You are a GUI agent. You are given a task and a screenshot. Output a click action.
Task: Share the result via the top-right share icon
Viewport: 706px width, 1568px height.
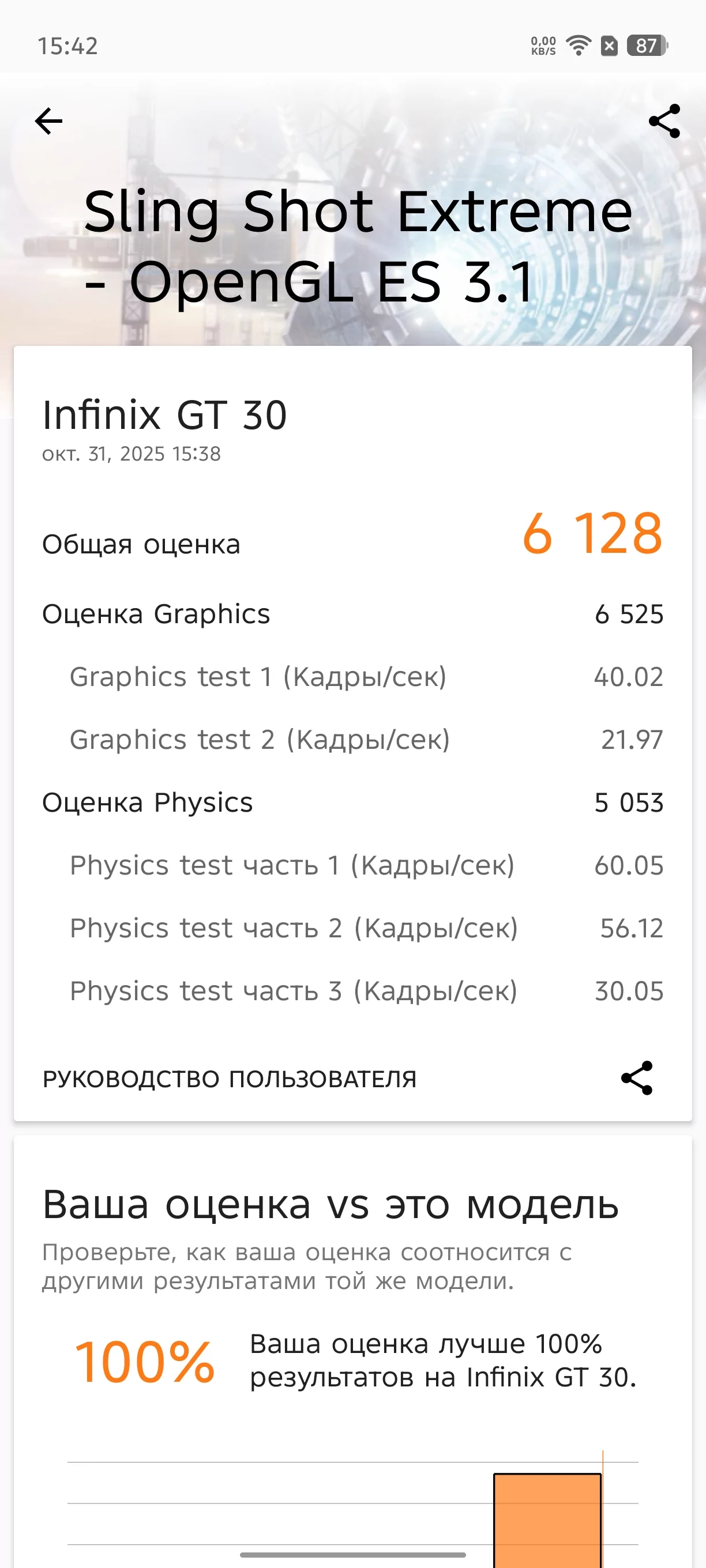tap(664, 121)
